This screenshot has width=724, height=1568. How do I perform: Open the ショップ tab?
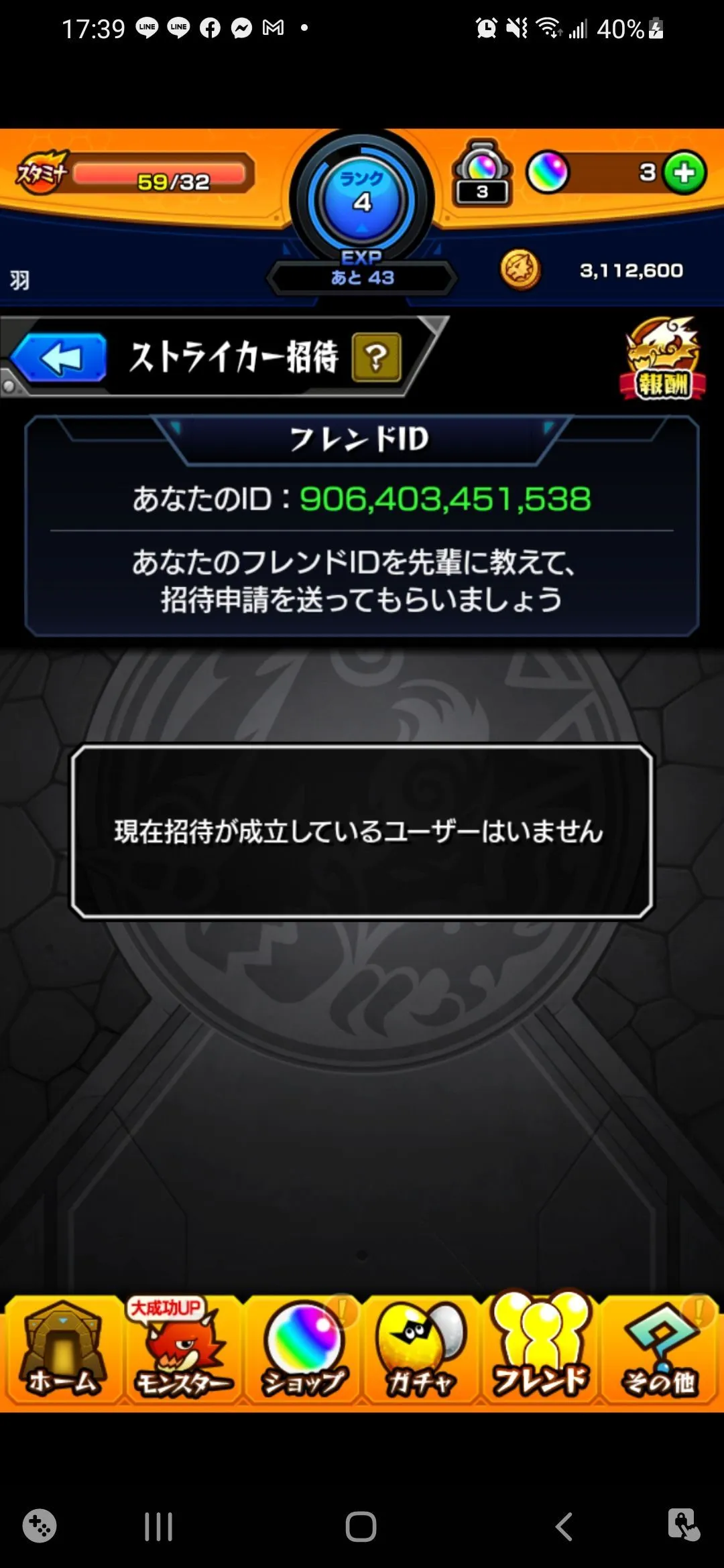[x=303, y=1351]
